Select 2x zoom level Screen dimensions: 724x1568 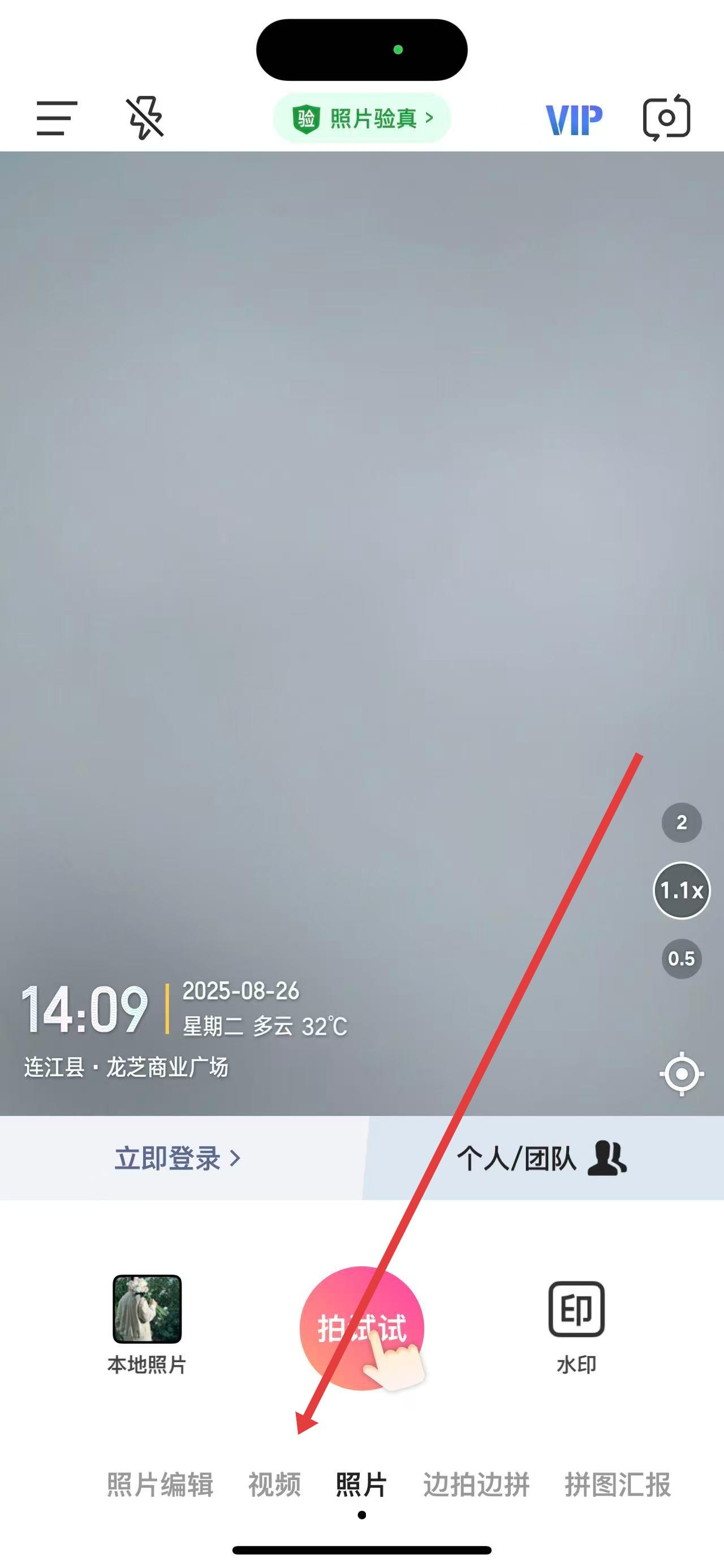point(682,822)
